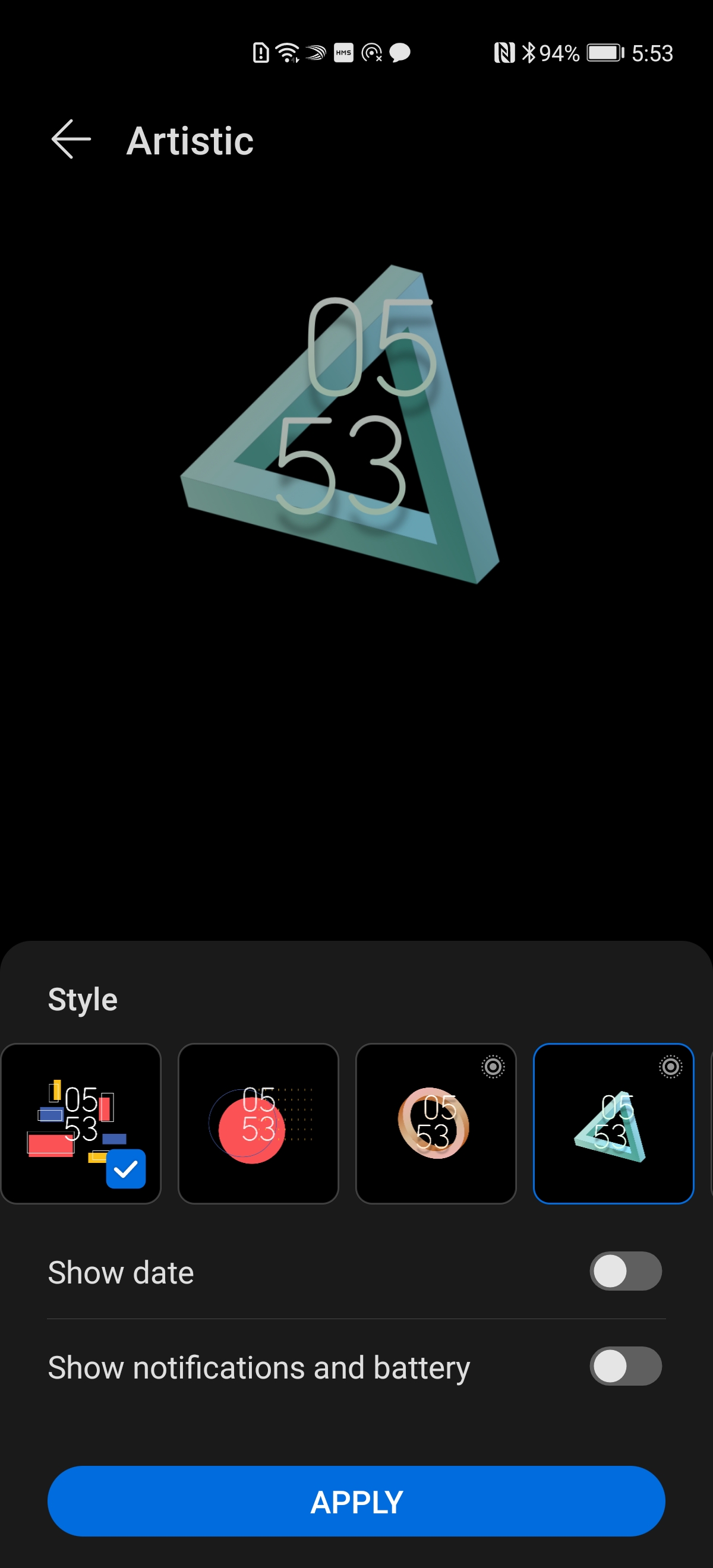
Task: Tap the APPLY button
Action: coord(356,1501)
